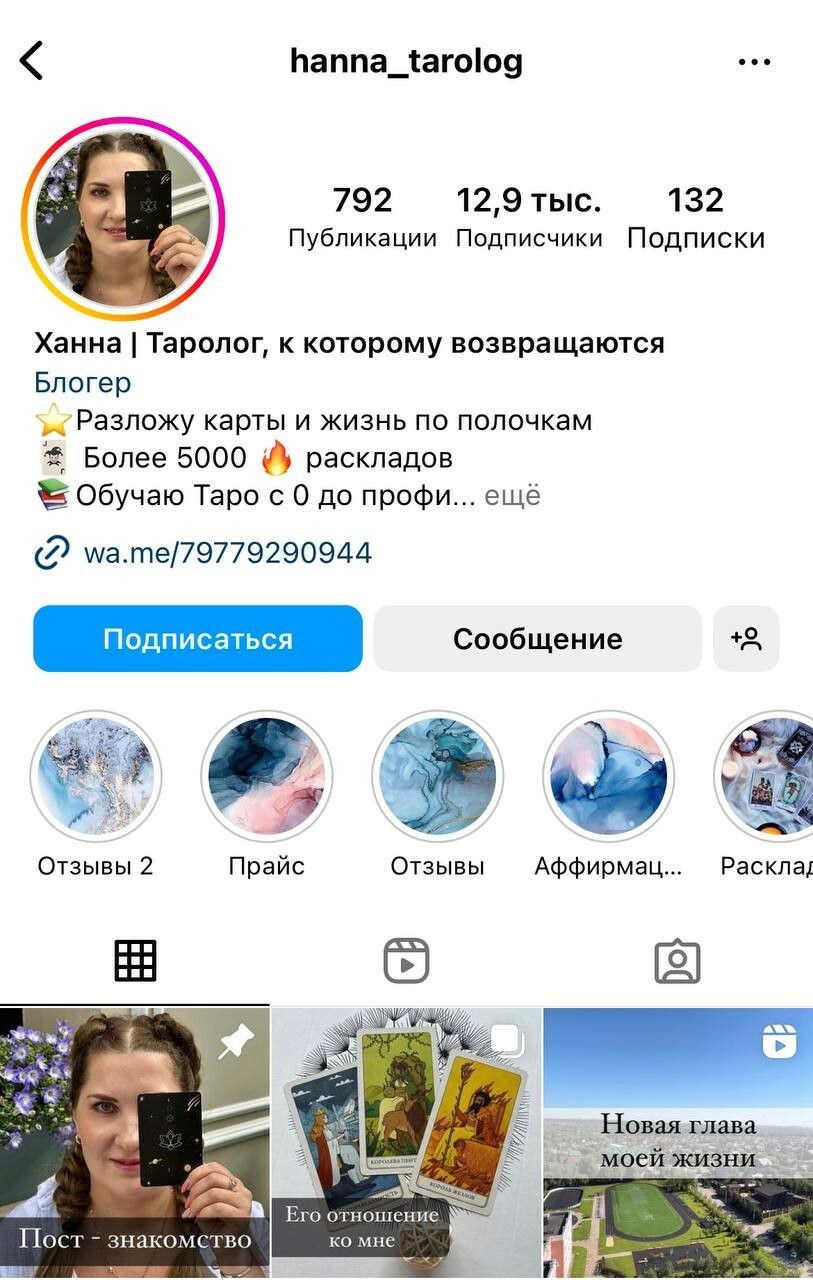The width and height of the screenshot is (813, 1280).
Task: Open the three-dot options menu
Action: 754,62
